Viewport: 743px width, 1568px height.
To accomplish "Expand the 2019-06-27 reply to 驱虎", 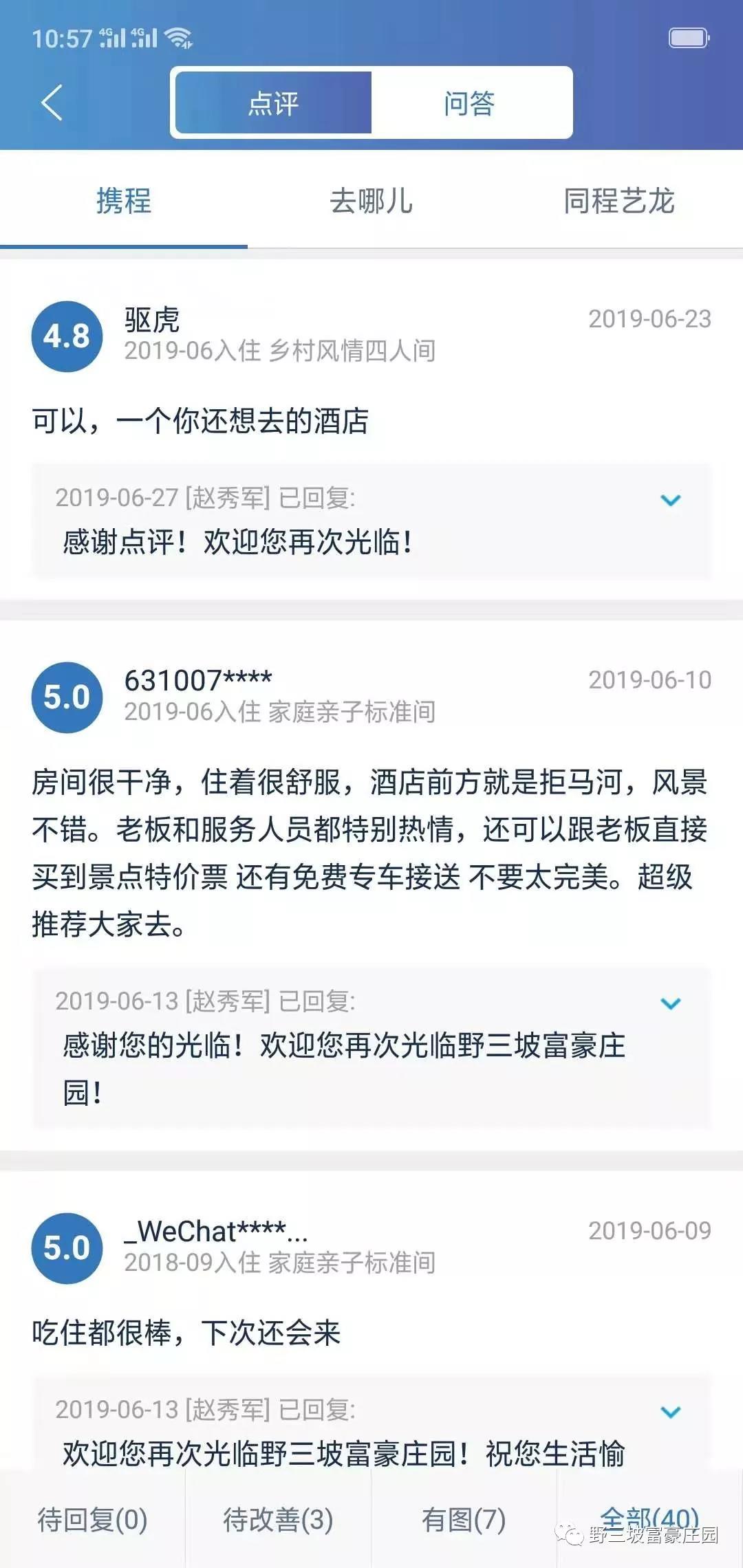I will [670, 500].
